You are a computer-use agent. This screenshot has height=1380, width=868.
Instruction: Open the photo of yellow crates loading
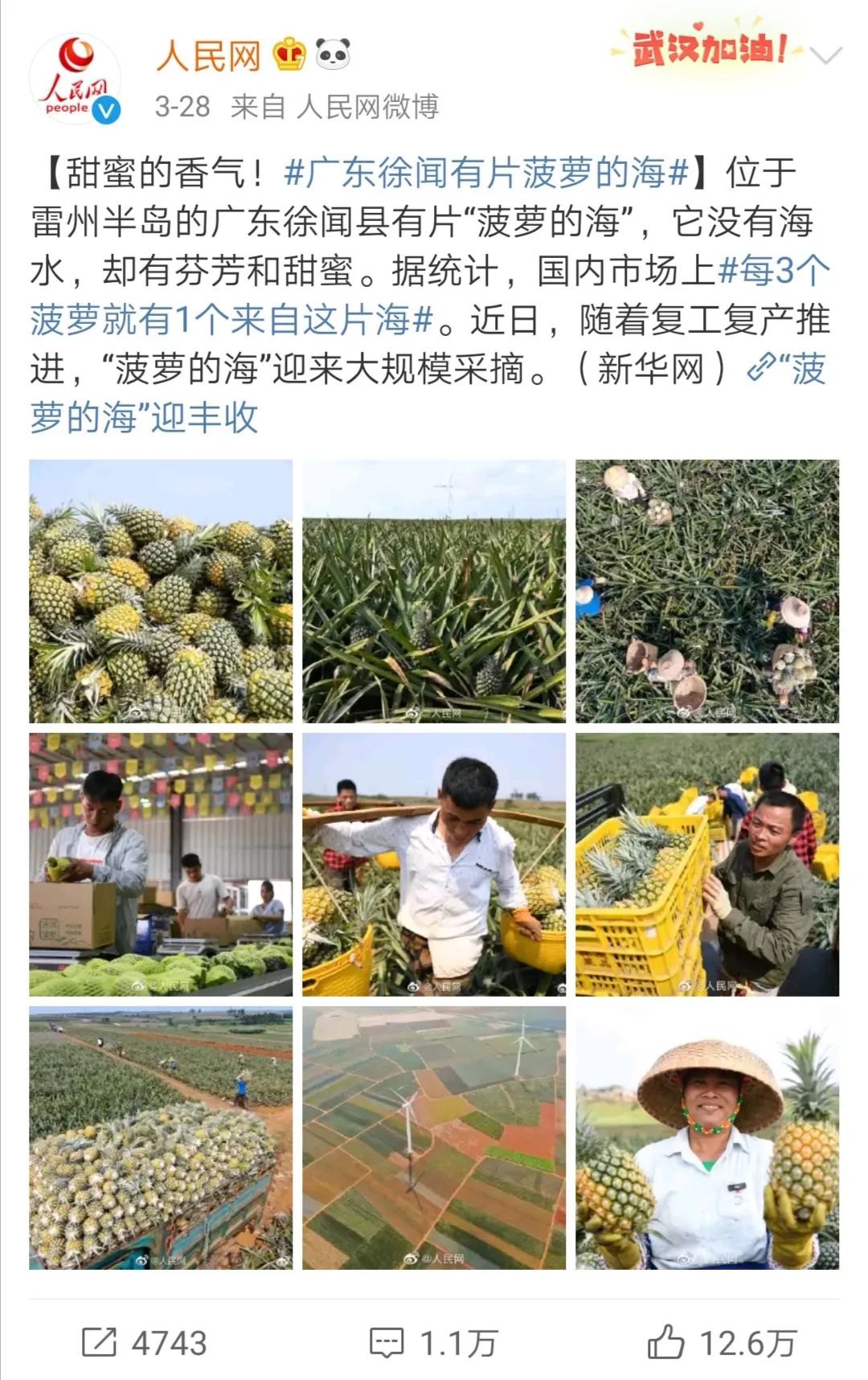707,864
